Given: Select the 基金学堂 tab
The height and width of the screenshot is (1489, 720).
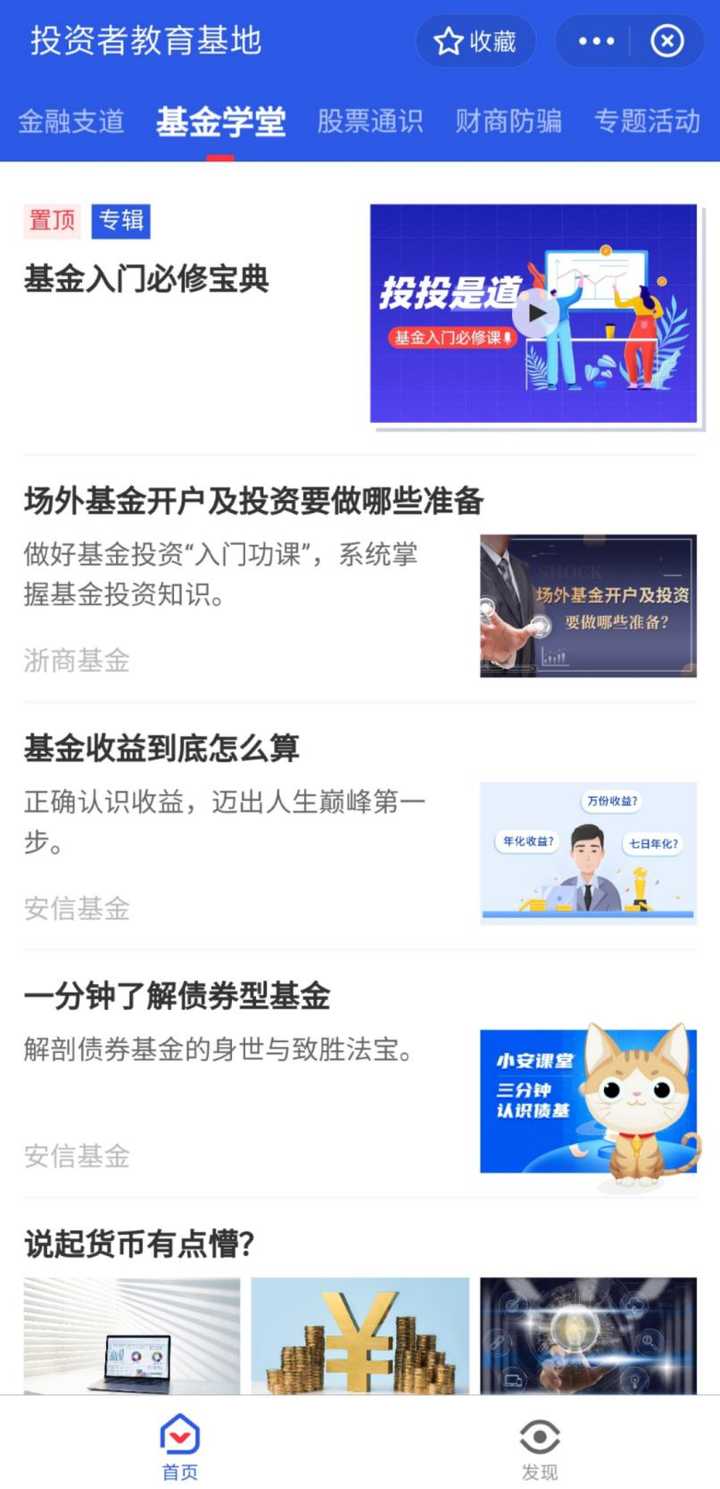Looking at the screenshot, I should [221, 122].
